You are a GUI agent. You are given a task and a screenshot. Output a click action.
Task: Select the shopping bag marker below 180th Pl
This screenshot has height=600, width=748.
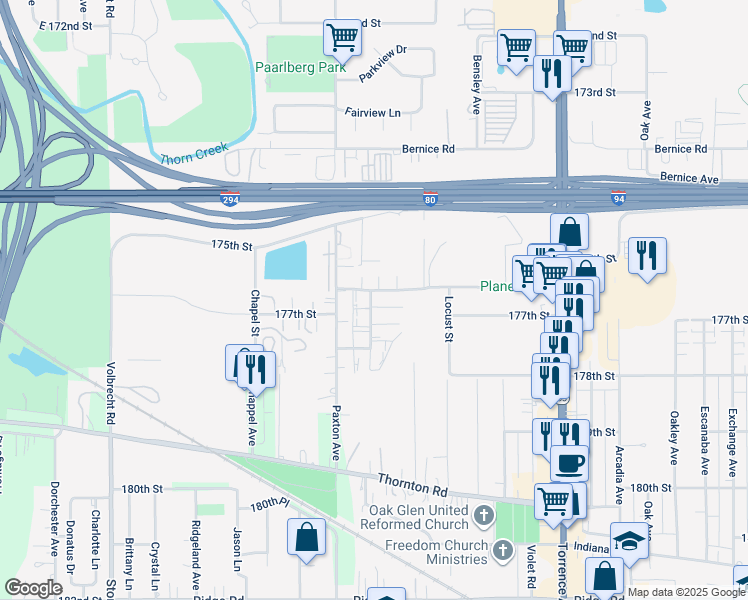[x=306, y=537]
